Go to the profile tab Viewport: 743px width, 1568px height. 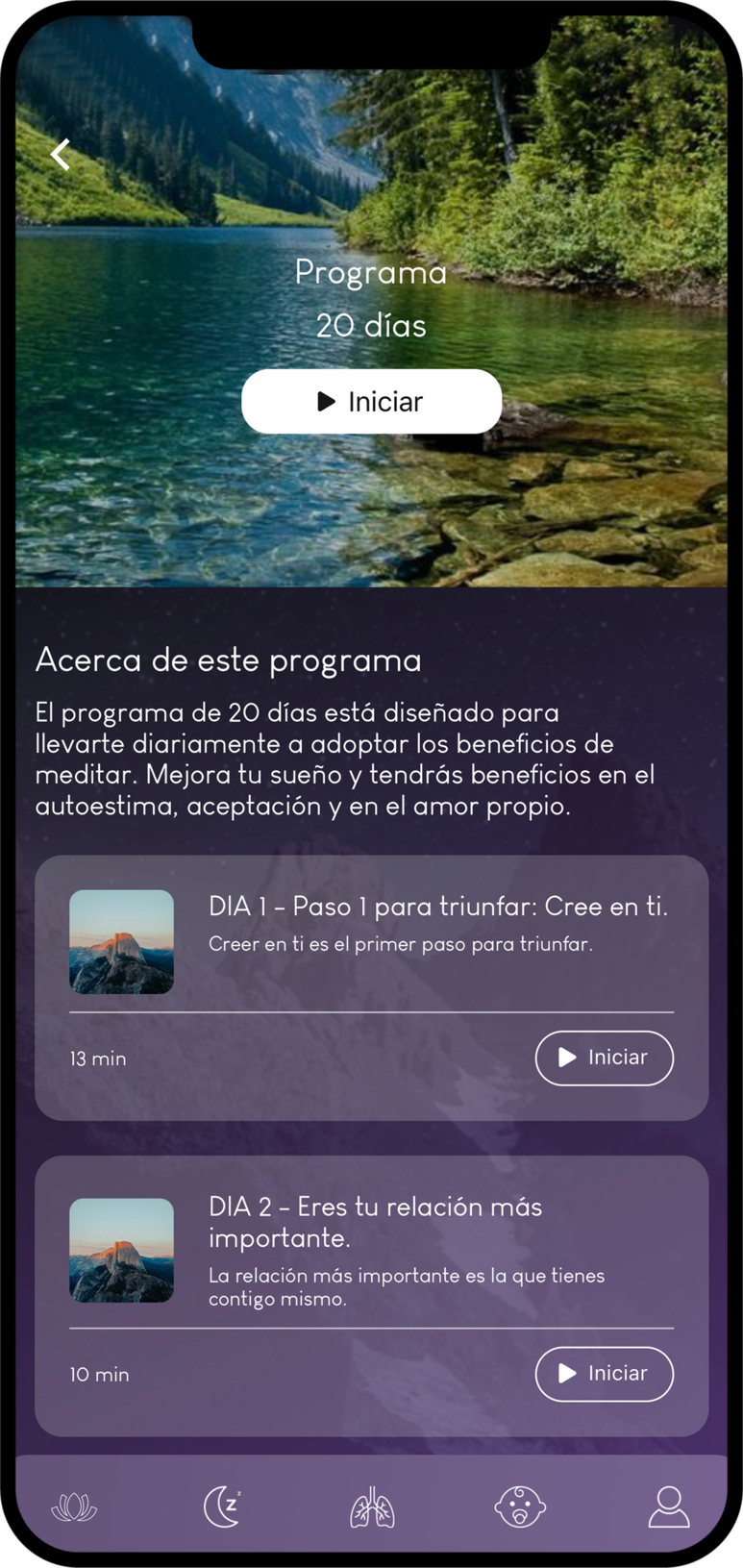point(668,1506)
